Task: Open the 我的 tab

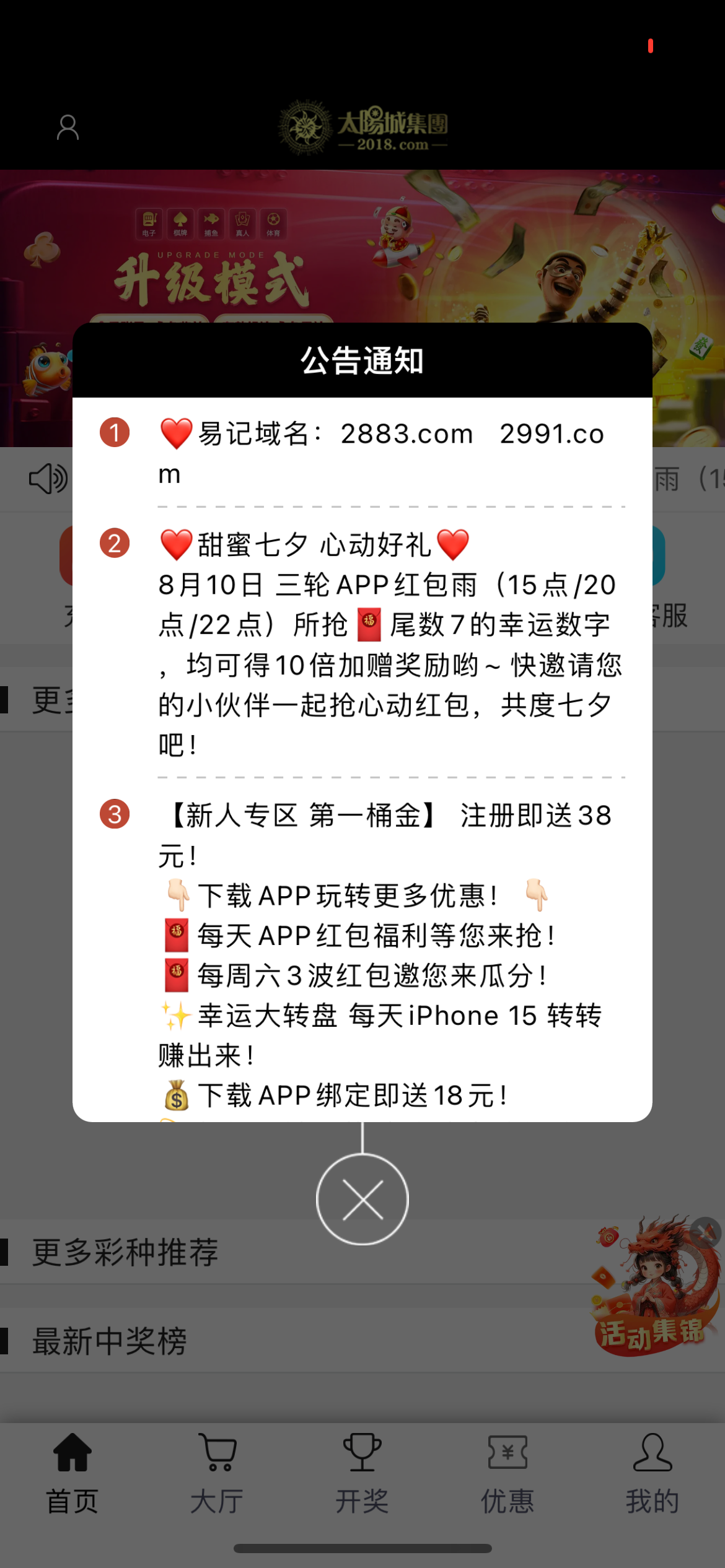Action: (652, 1474)
